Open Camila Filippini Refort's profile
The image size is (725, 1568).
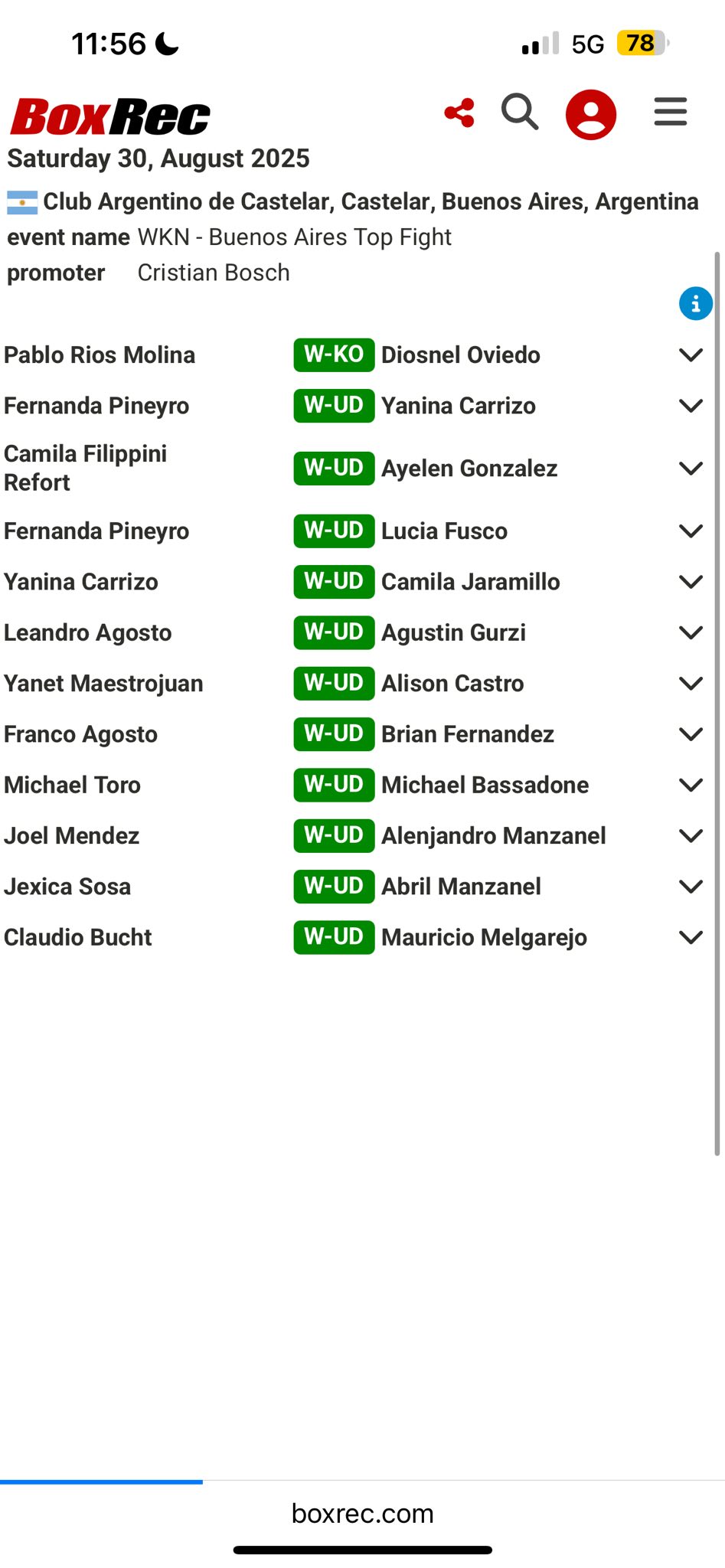point(85,468)
